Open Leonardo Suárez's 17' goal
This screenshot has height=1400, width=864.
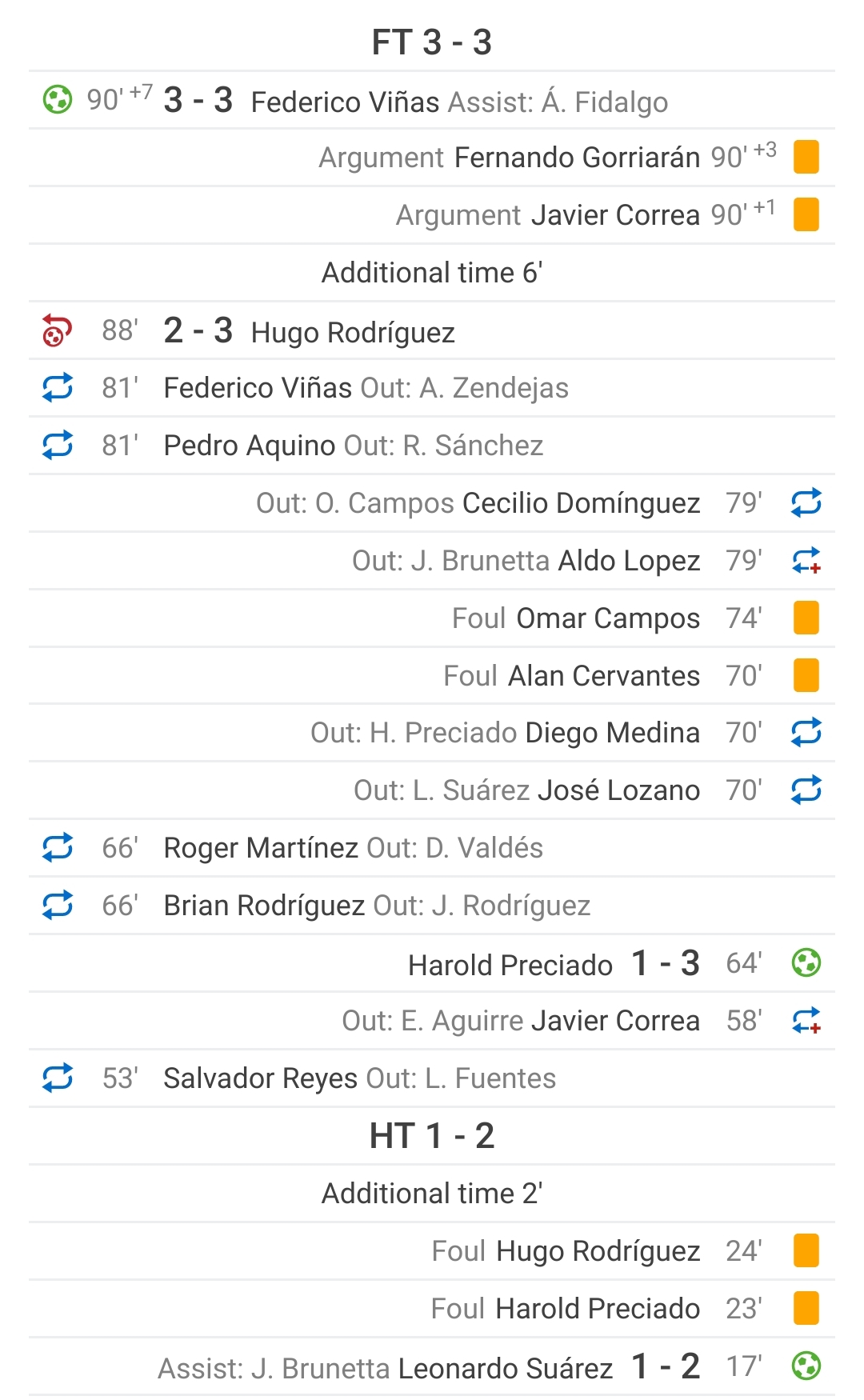click(432, 1367)
